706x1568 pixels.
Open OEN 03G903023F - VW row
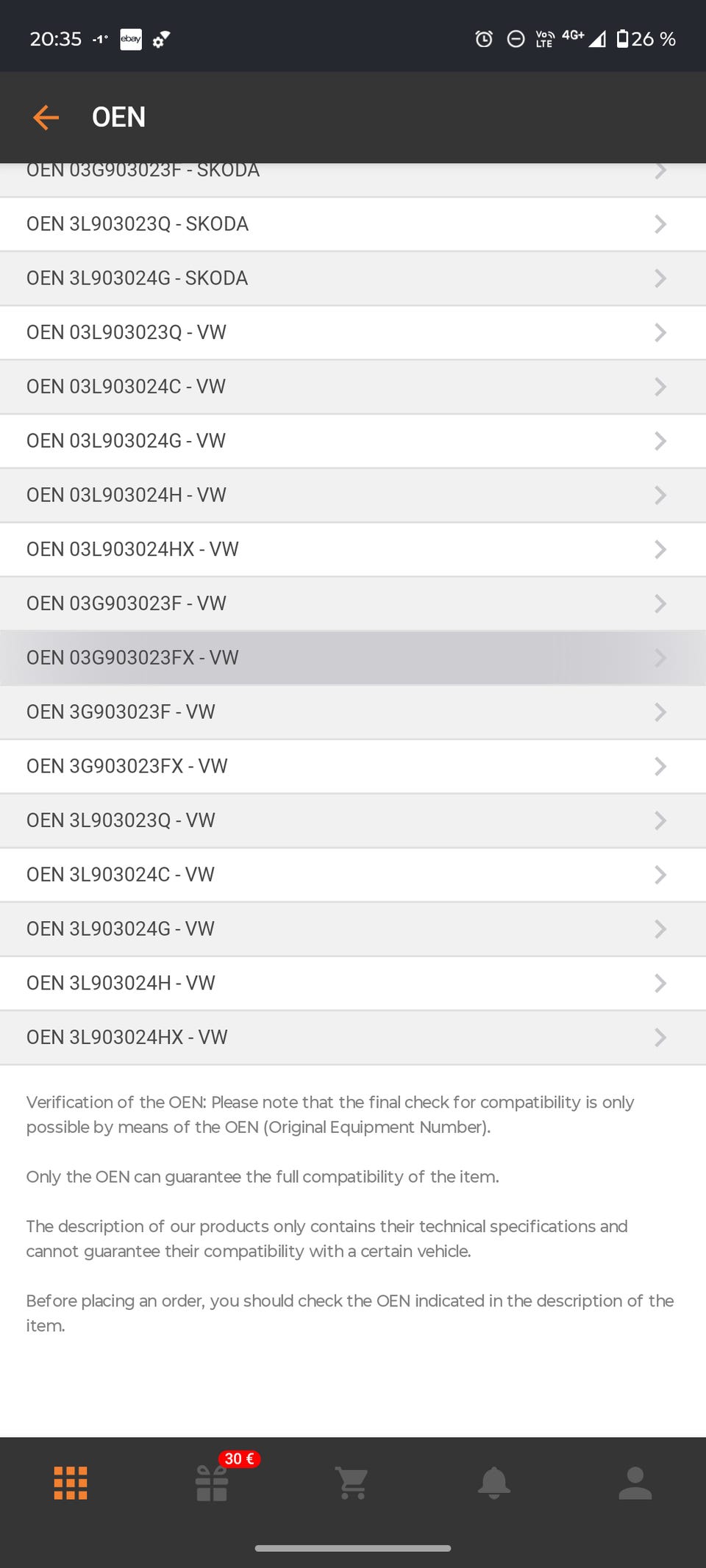(353, 604)
